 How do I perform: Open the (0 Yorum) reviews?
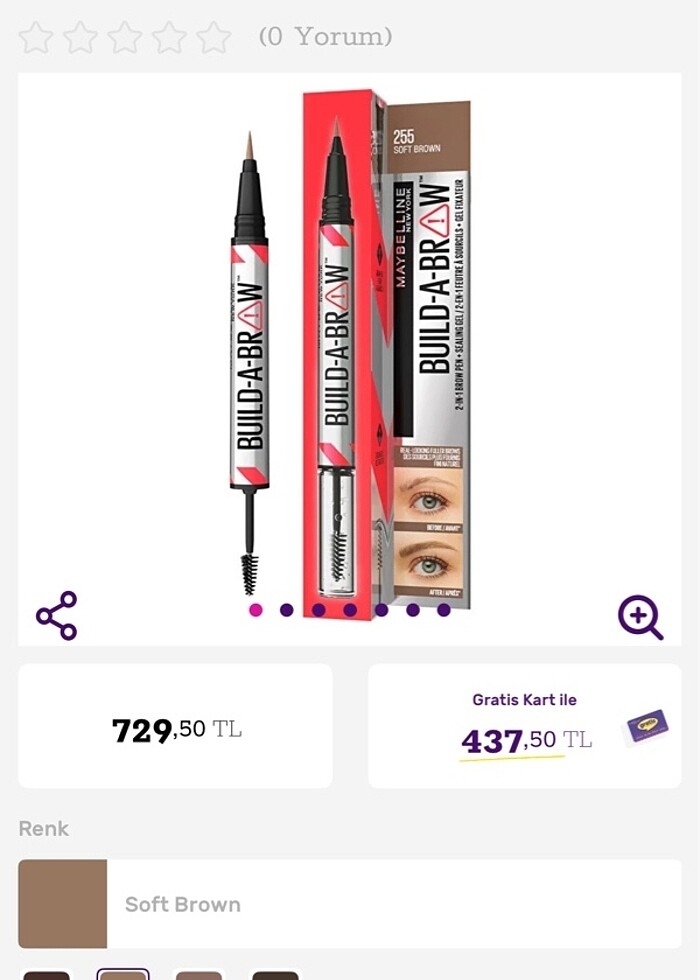click(325, 37)
